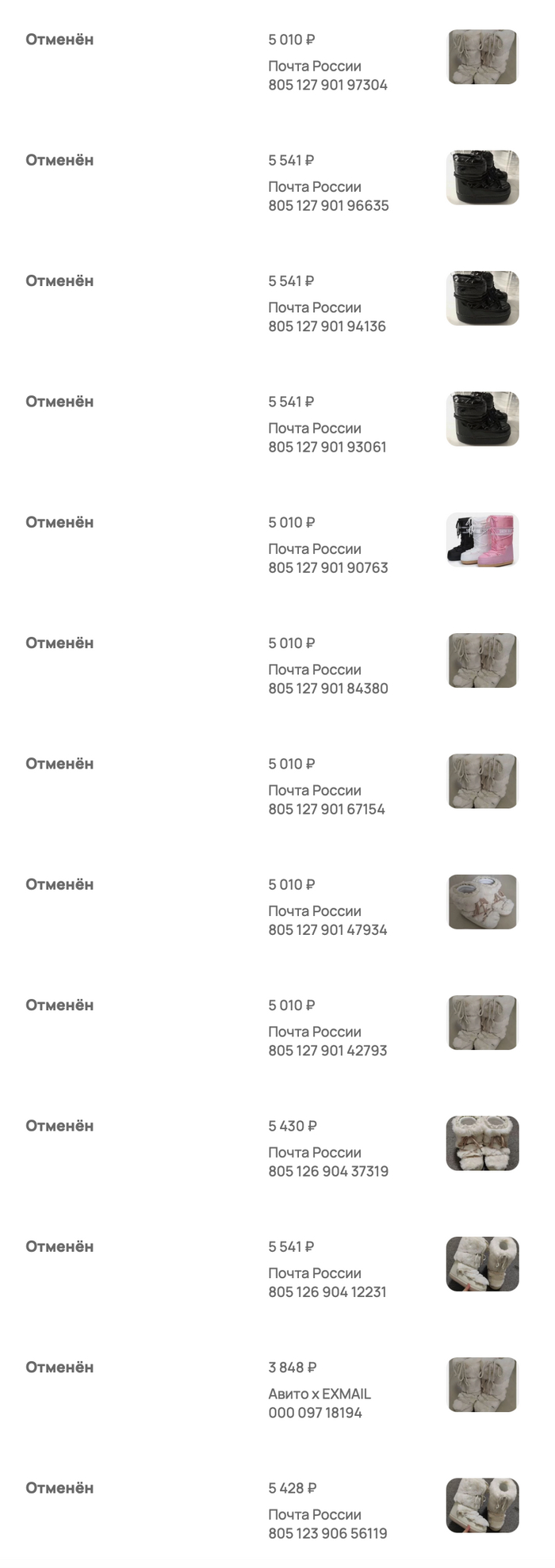This screenshot has height=1568, width=555.
Task: View details of order 805 127 901 42793
Action: (327, 1050)
